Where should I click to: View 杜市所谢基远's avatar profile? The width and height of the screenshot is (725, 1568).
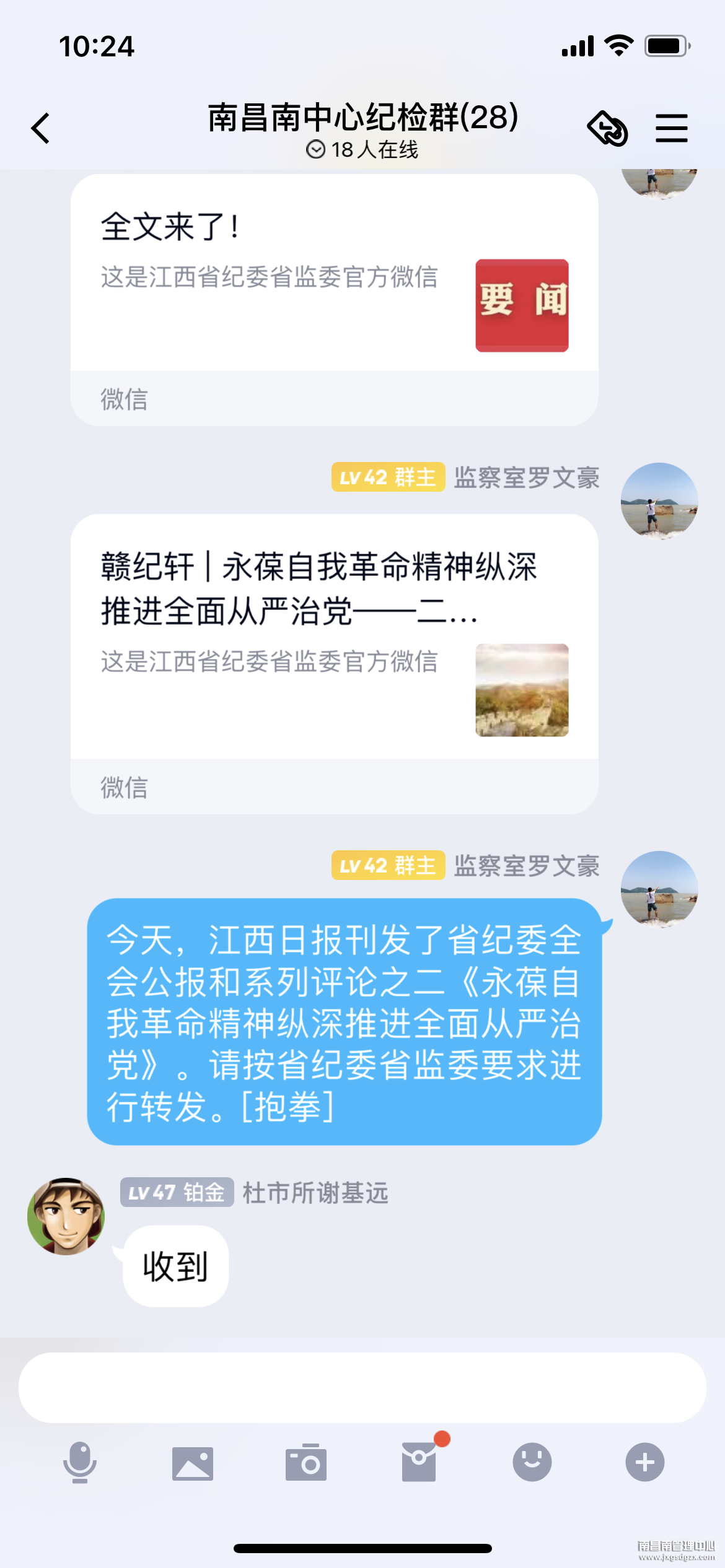[66, 1216]
